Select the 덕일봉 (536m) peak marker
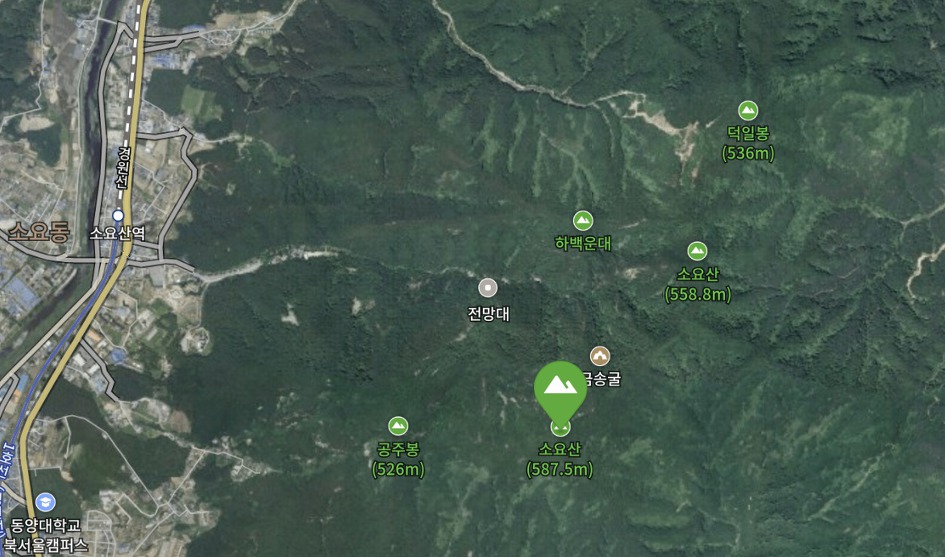The width and height of the screenshot is (945, 557). [x=747, y=111]
